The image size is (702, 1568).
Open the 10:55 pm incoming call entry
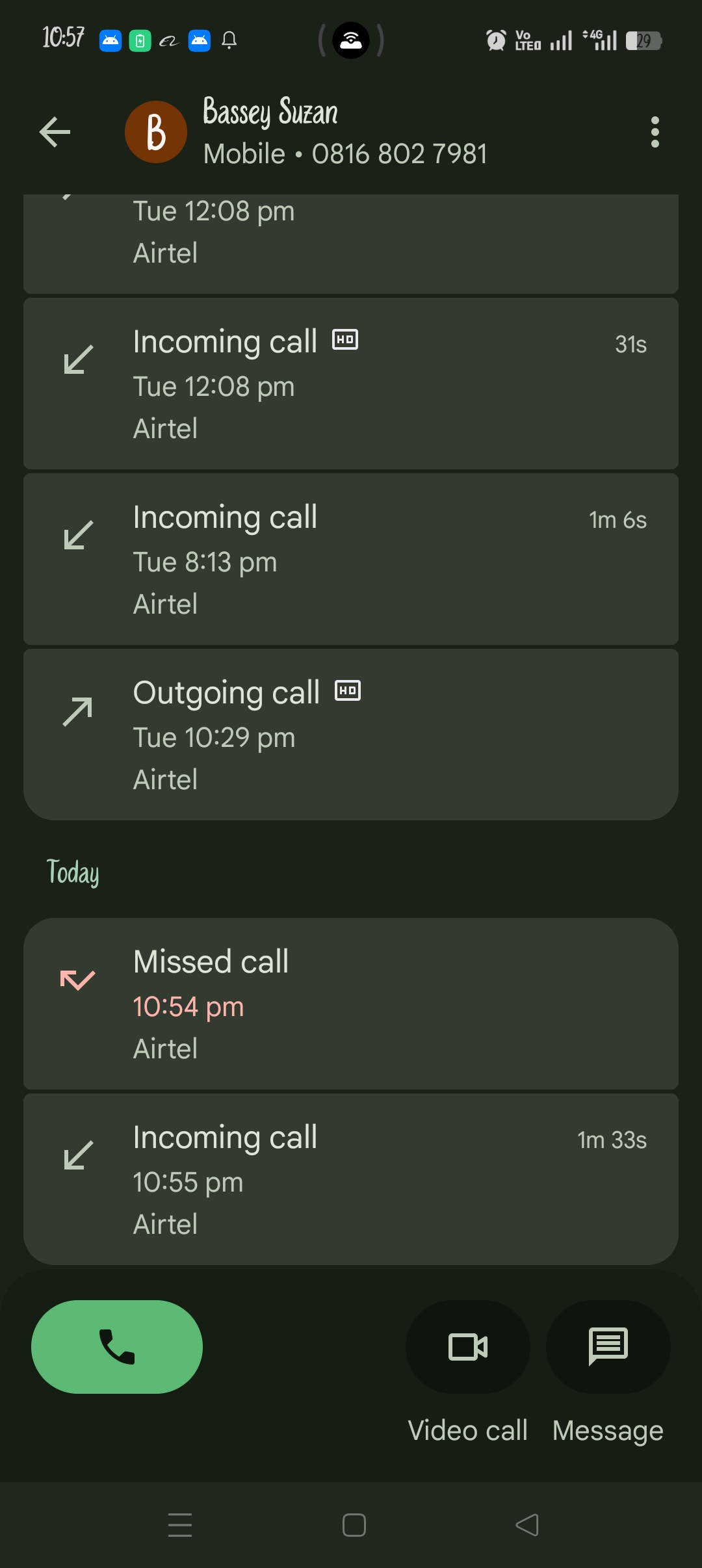(x=351, y=1179)
